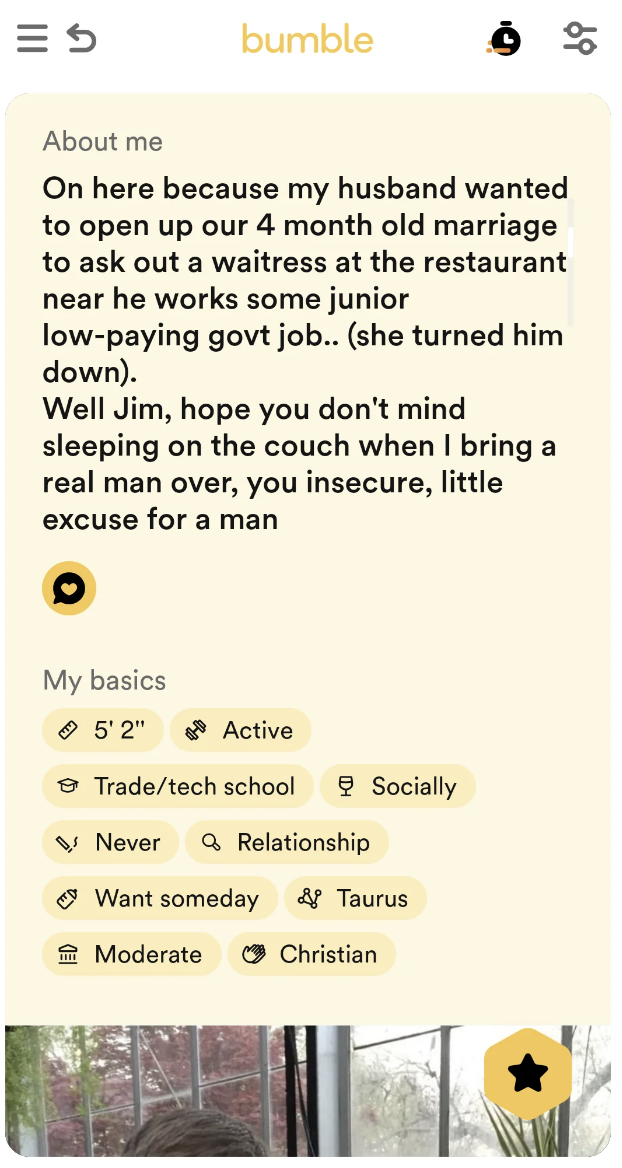Open the hamburger menu
The image size is (622, 1168).
pos(32,39)
